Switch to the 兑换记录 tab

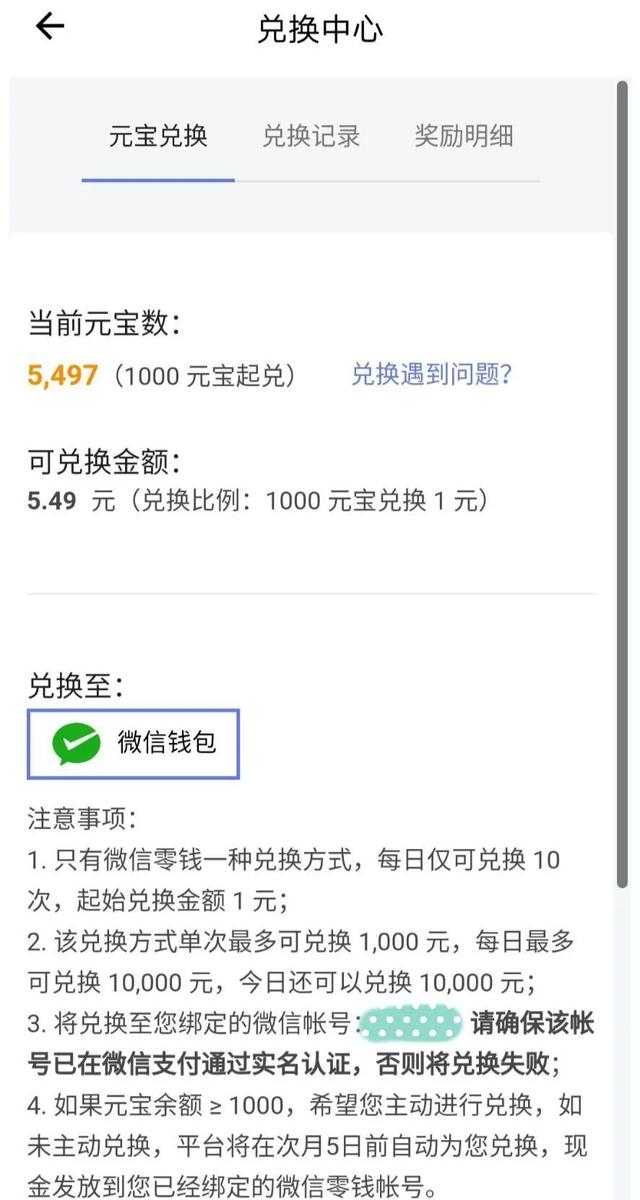(x=311, y=137)
